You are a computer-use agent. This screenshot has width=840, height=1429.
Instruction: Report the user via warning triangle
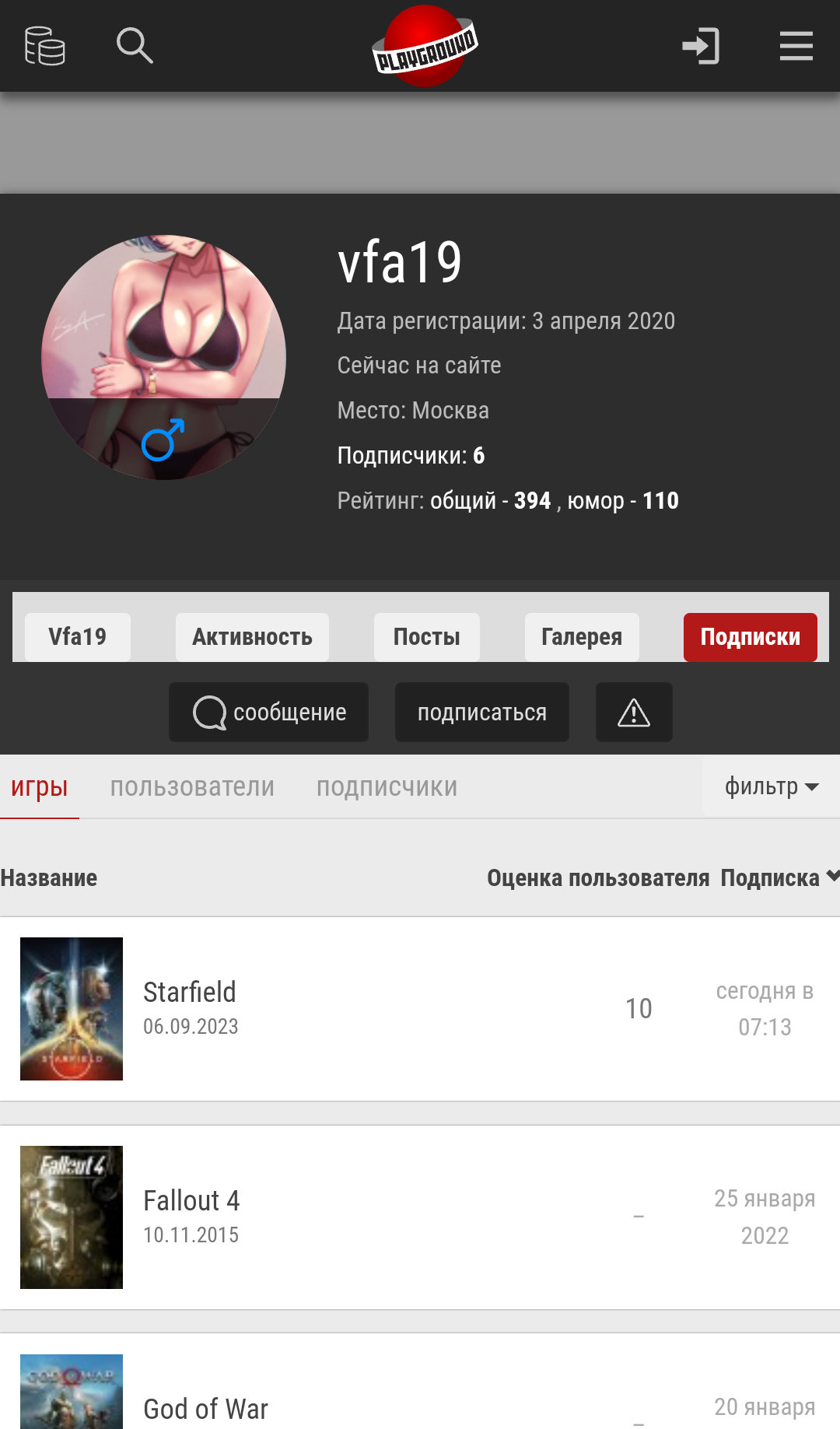[x=634, y=712]
